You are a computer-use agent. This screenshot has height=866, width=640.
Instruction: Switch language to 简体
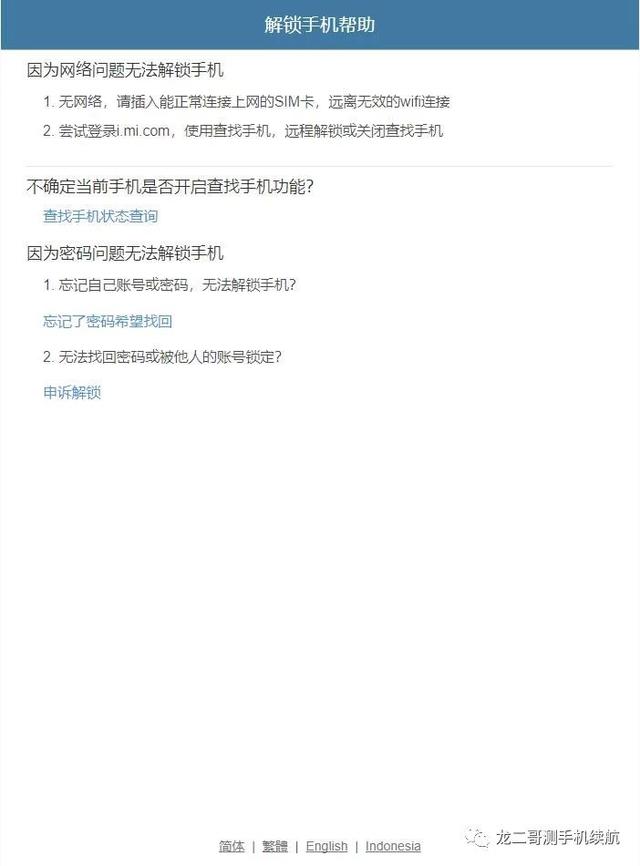[231, 846]
